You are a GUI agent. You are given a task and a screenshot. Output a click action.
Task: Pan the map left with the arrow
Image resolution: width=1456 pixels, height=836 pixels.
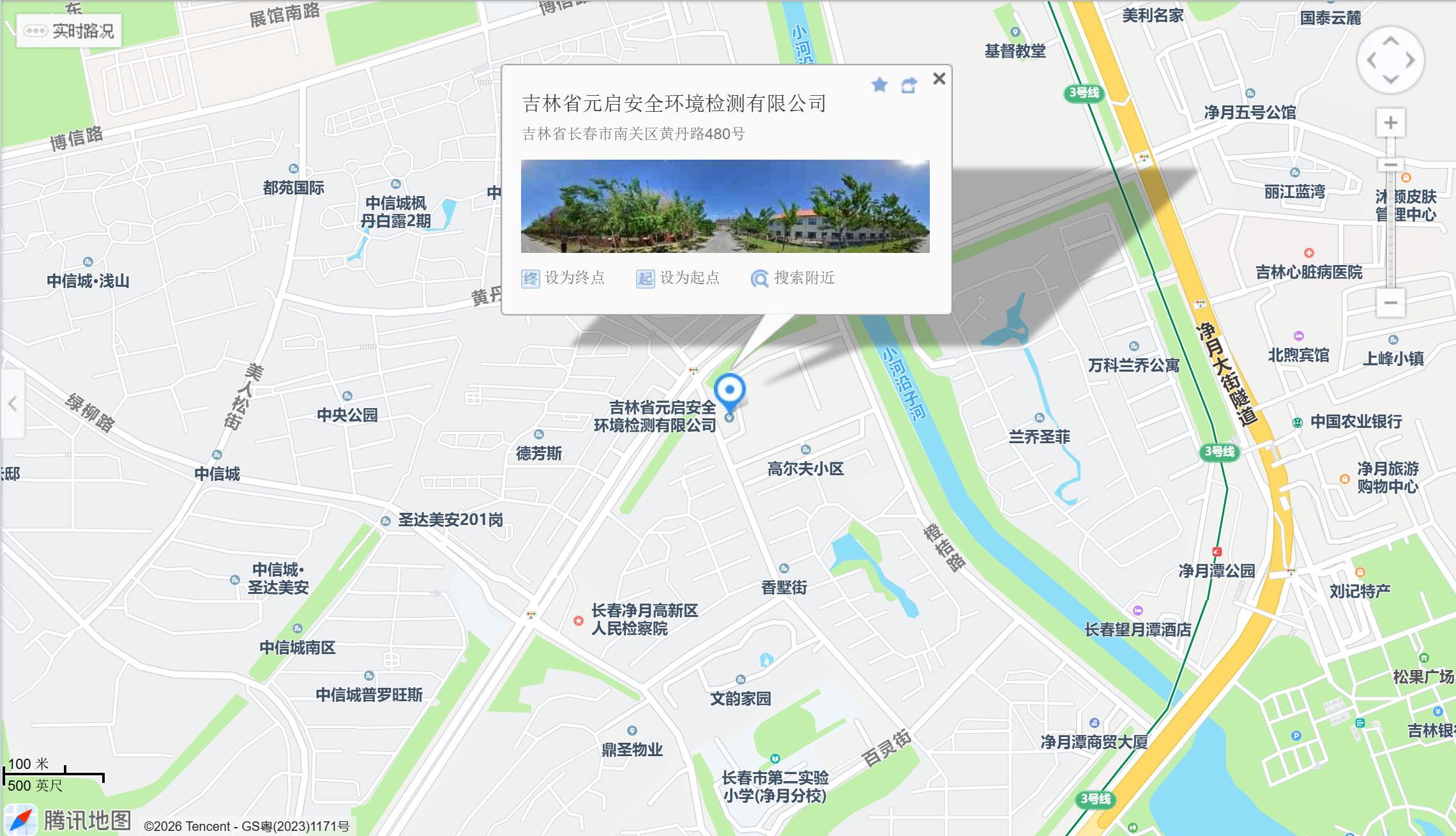[x=1371, y=61]
